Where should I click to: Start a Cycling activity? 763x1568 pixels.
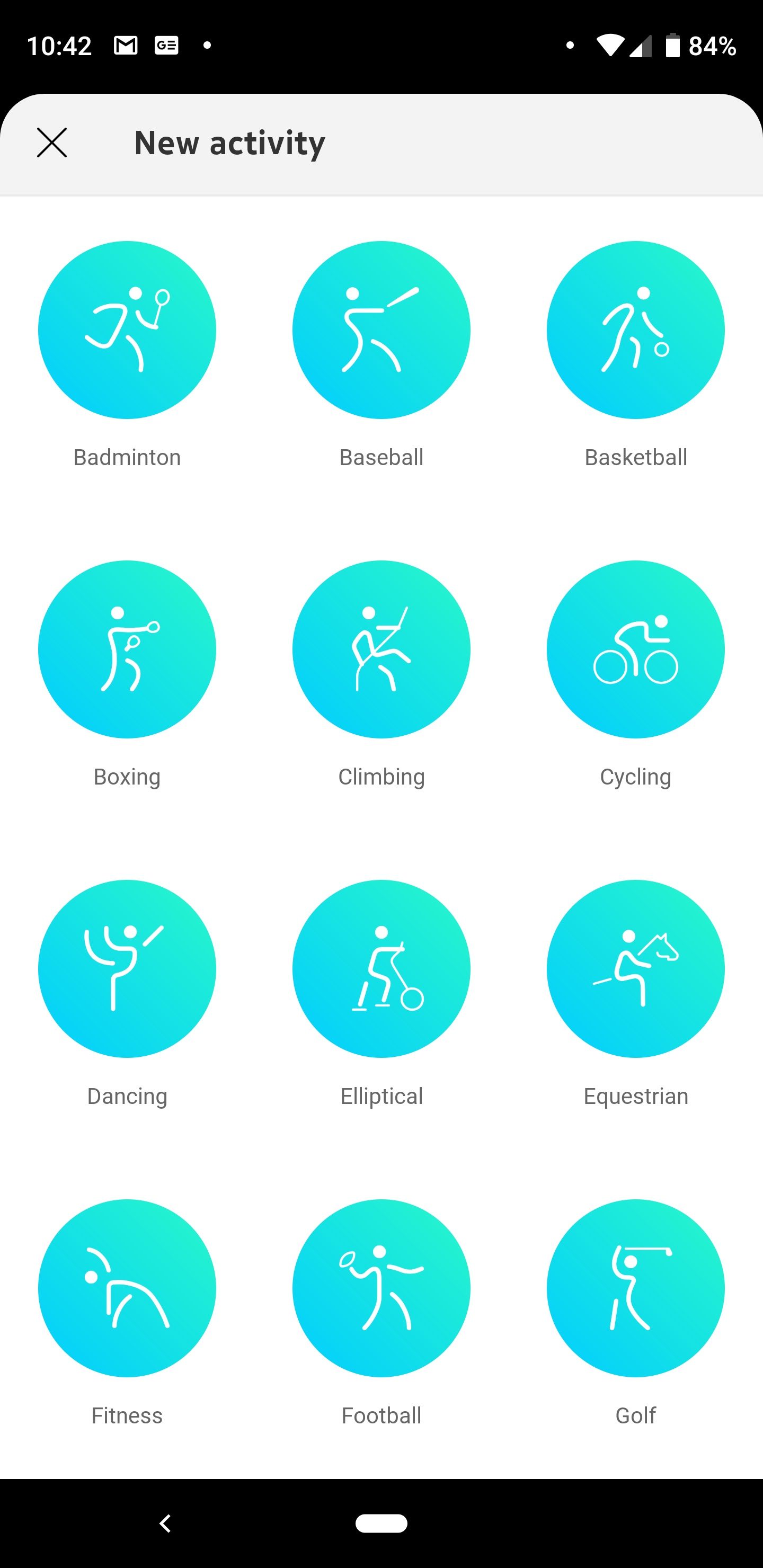tap(635, 649)
